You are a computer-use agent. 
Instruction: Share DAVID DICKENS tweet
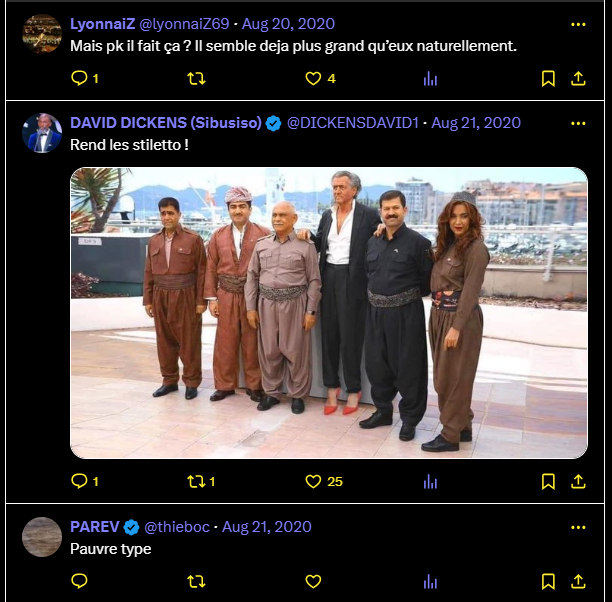[x=578, y=481]
